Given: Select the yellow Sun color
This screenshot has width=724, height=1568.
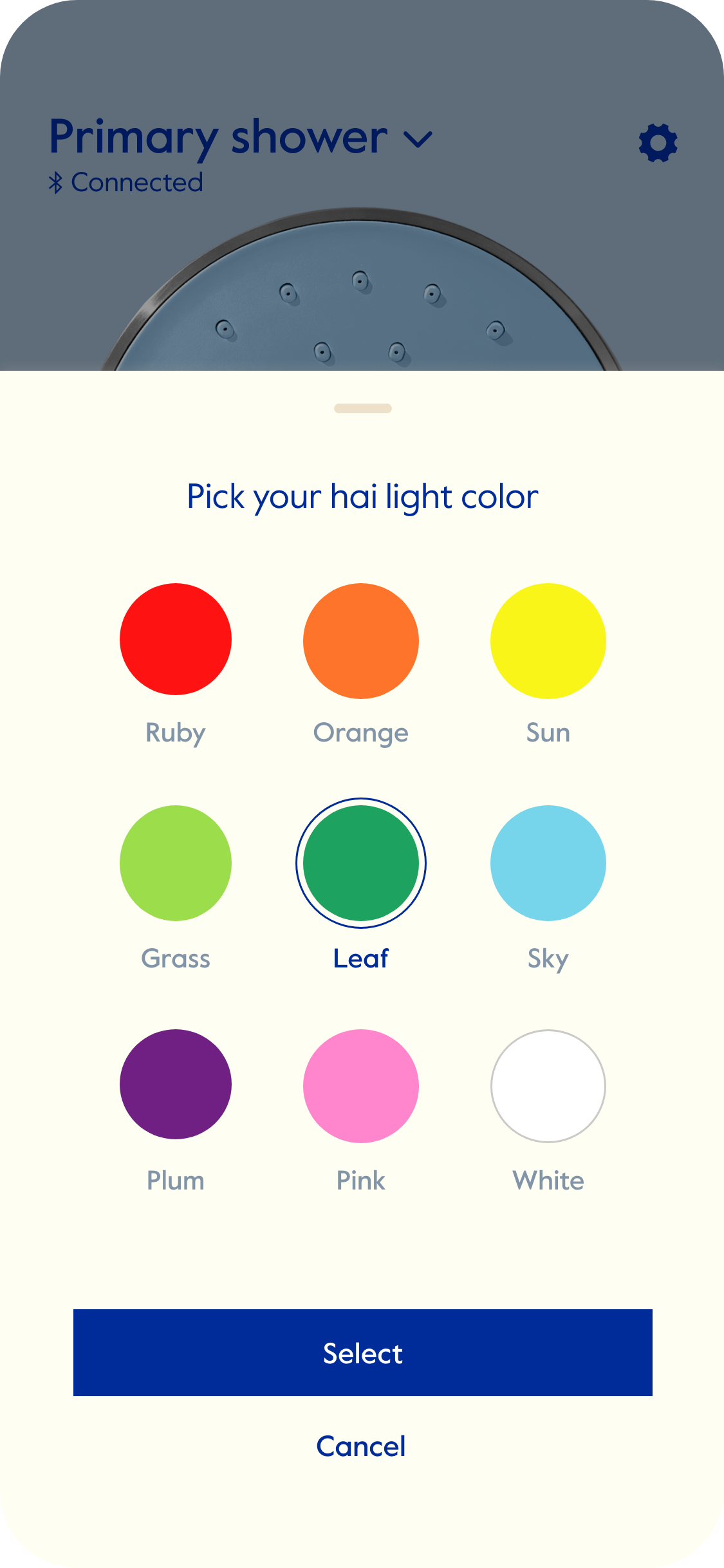Looking at the screenshot, I should coord(548,641).
